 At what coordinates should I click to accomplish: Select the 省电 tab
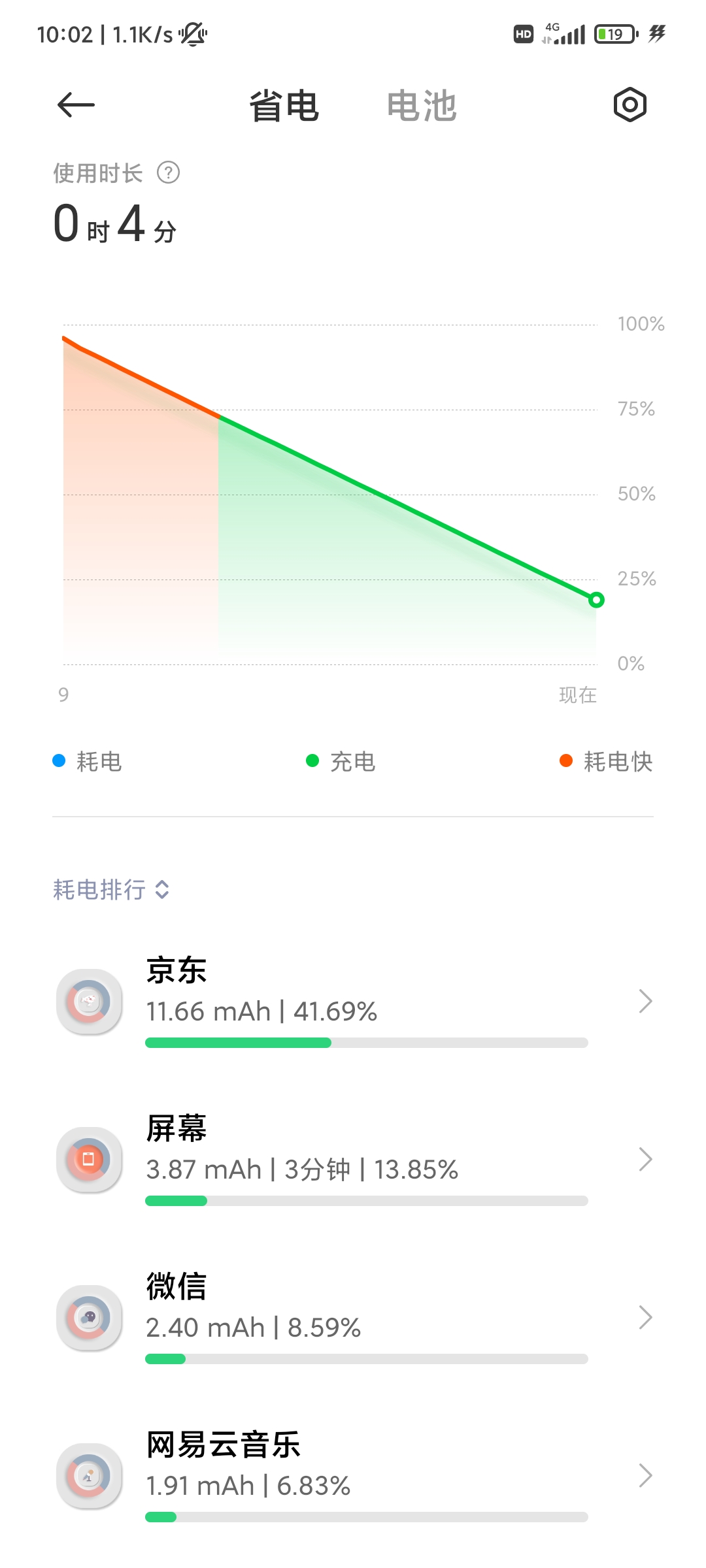[284, 106]
